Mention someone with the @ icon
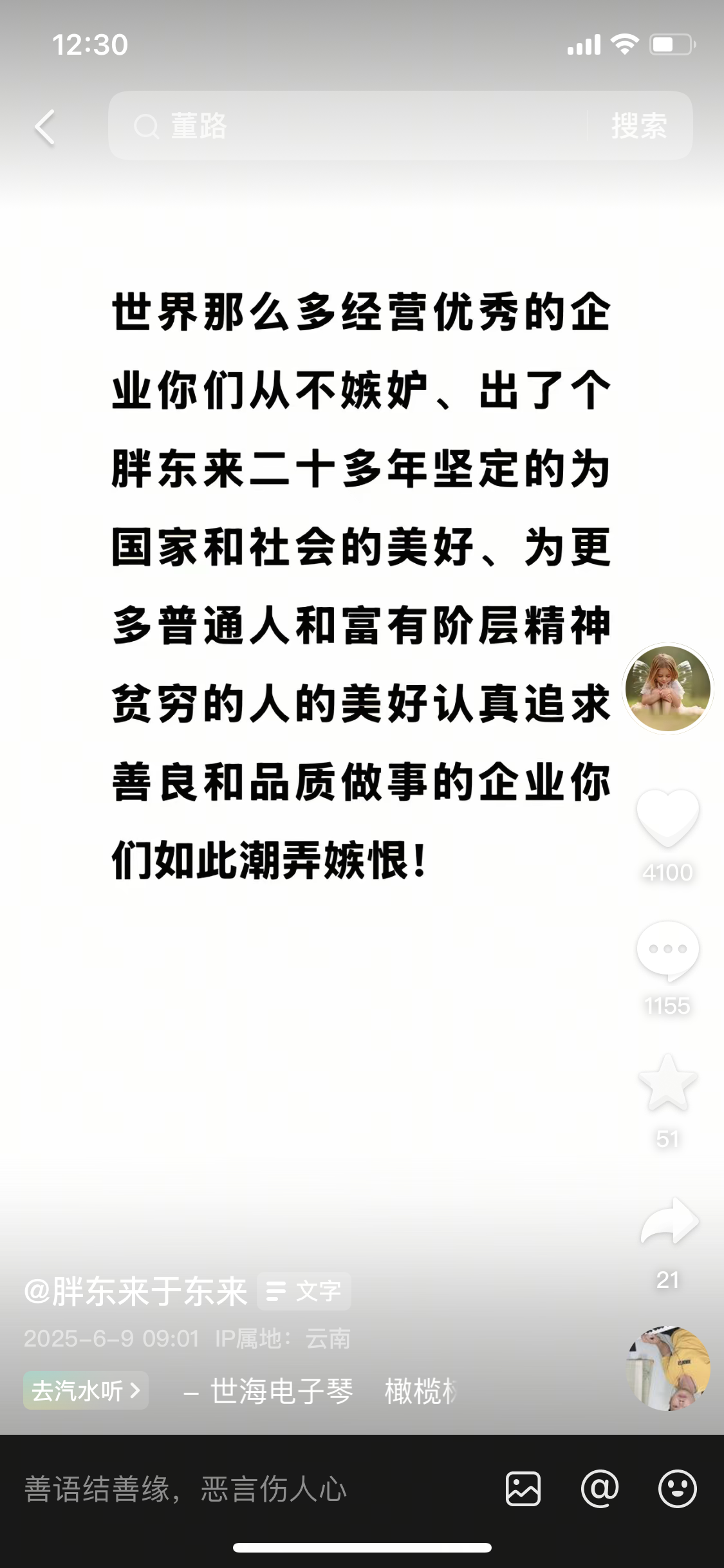 point(599,1489)
